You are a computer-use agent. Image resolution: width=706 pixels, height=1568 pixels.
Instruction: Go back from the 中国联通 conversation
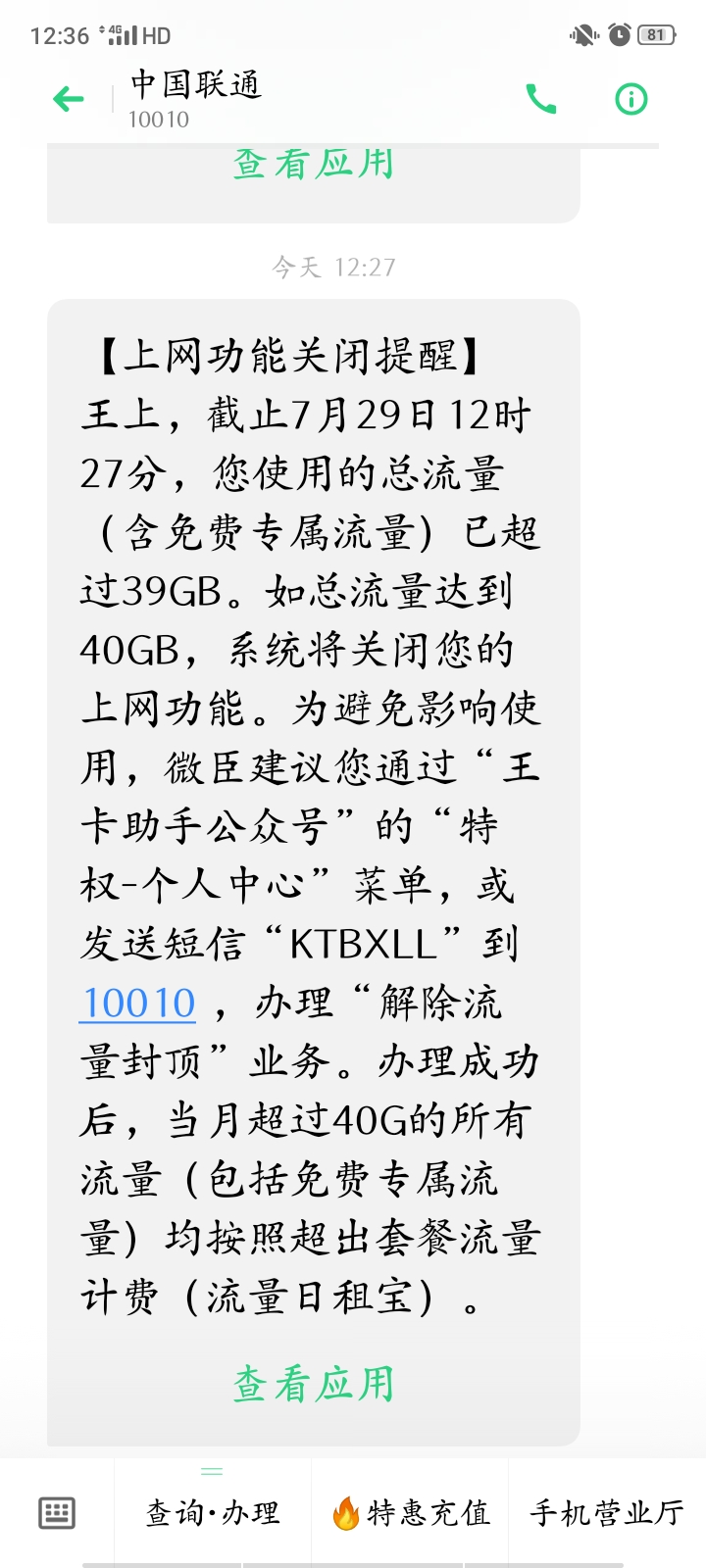(68, 99)
